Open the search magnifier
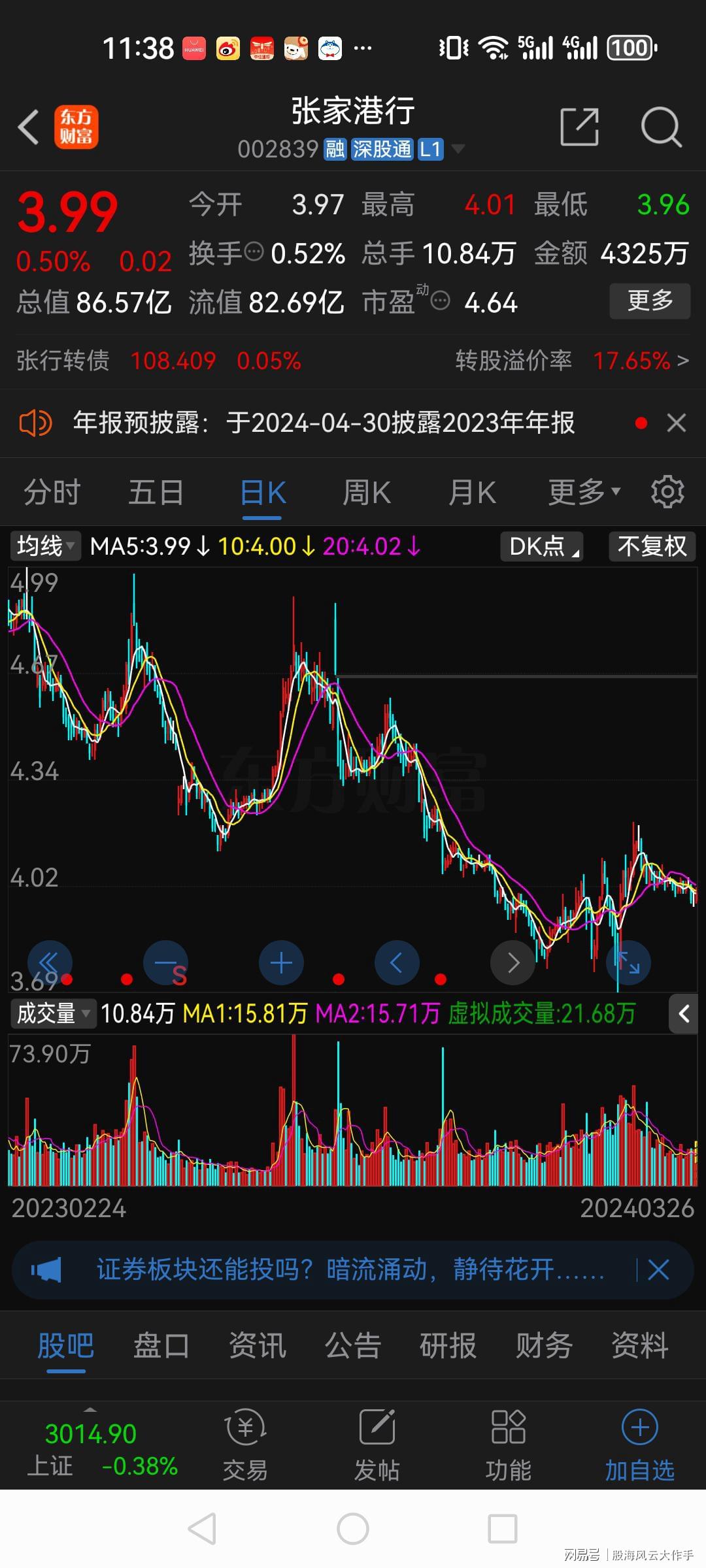This screenshot has width=706, height=1568. tap(661, 127)
